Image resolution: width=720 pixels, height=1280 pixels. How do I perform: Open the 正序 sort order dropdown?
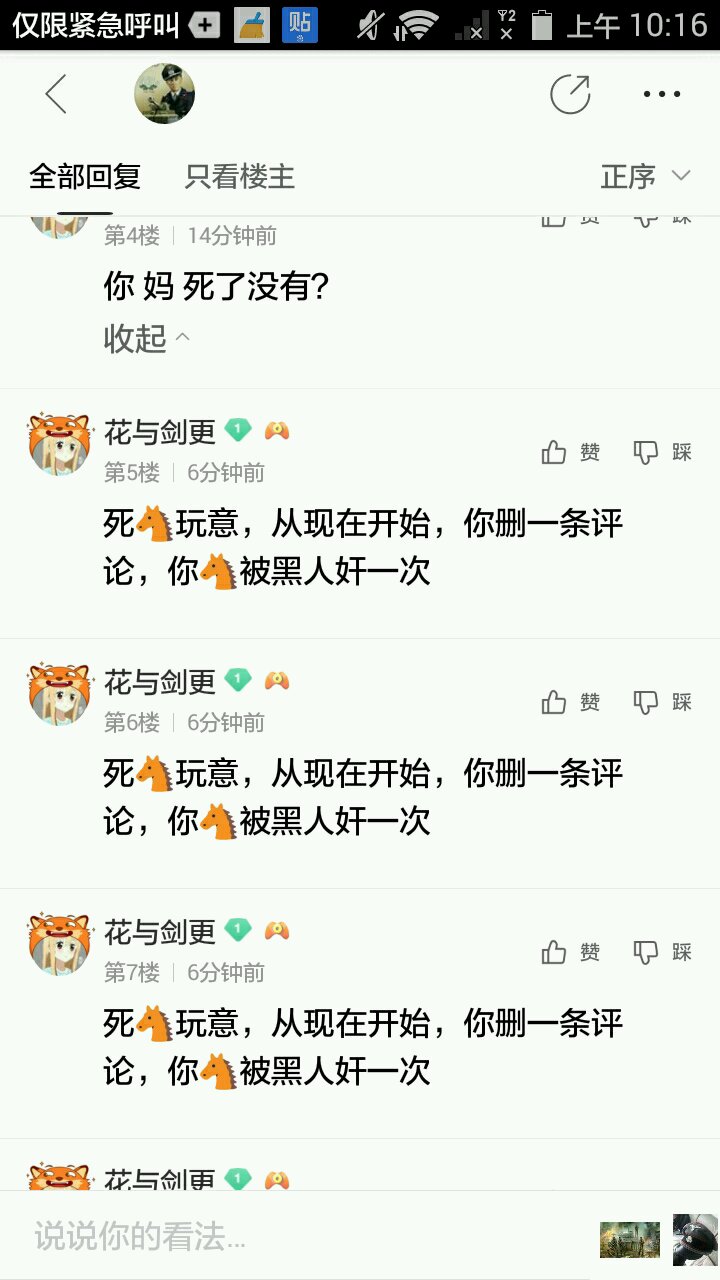[x=645, y=177]
